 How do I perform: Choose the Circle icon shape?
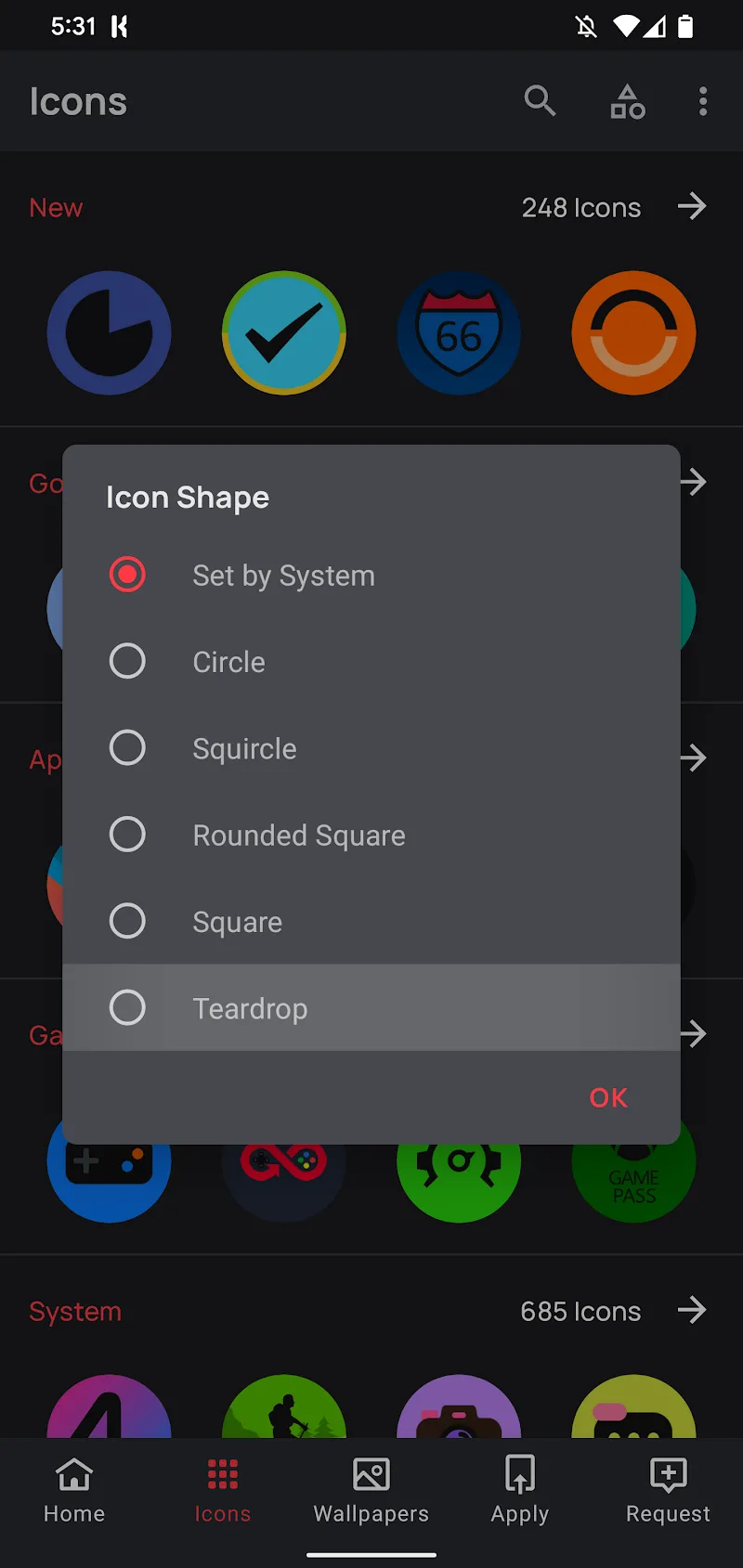pos(371,661)
